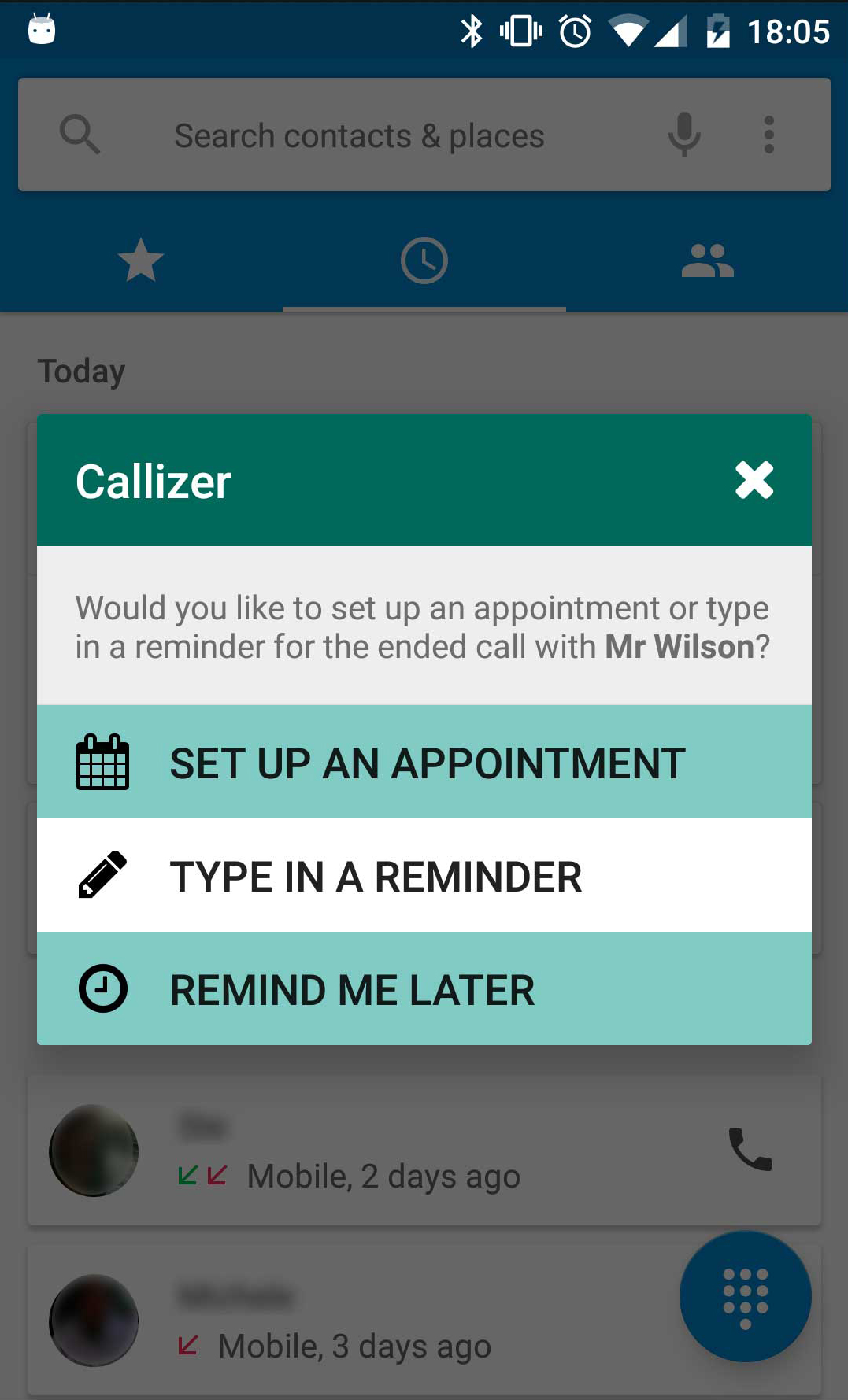
Task: Close the Callizer dialog
Action: coord(754,480)
